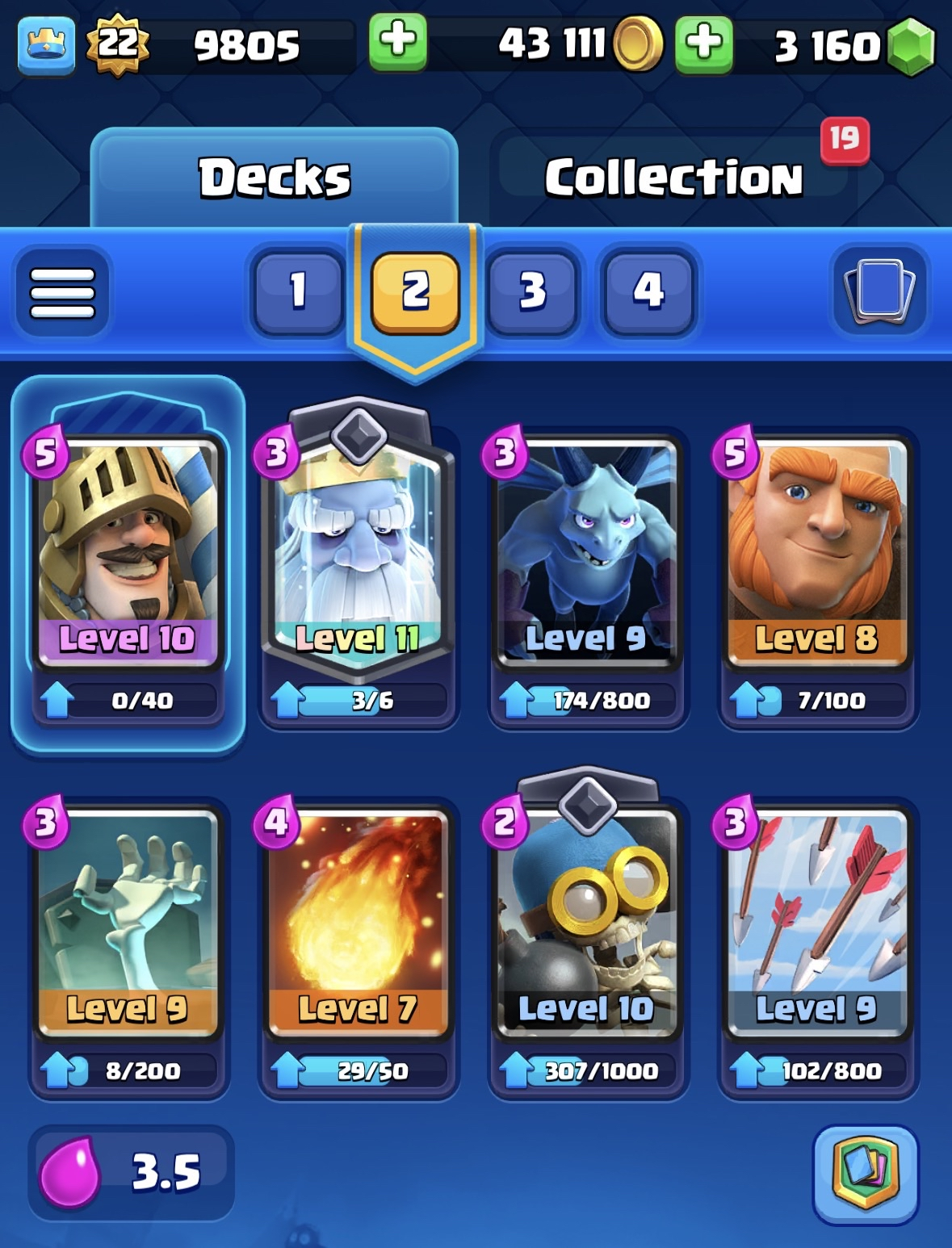Open the Decks tab
952x1248 pixels.
275,178
